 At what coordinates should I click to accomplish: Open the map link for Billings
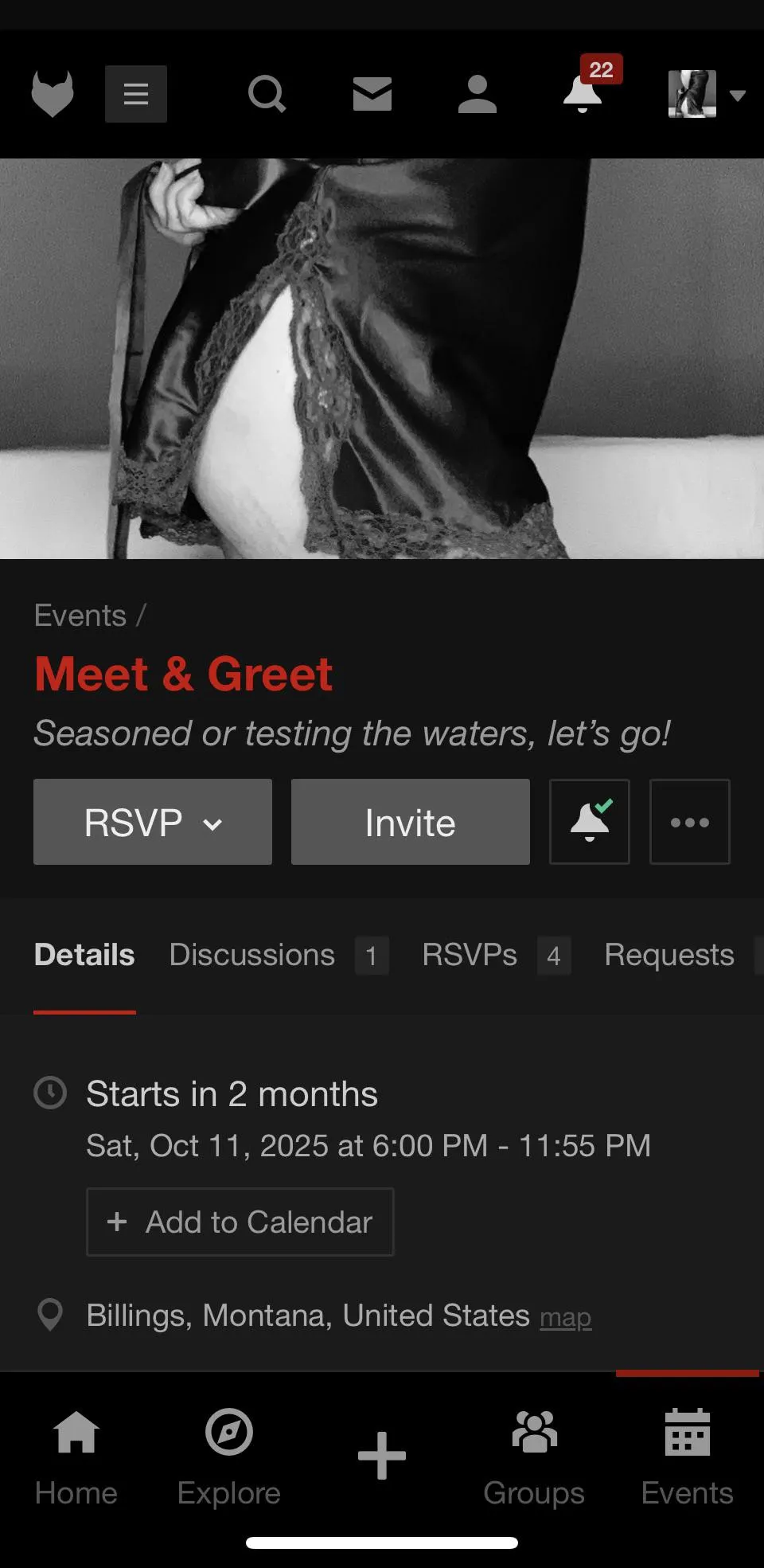coord(565,1318)
